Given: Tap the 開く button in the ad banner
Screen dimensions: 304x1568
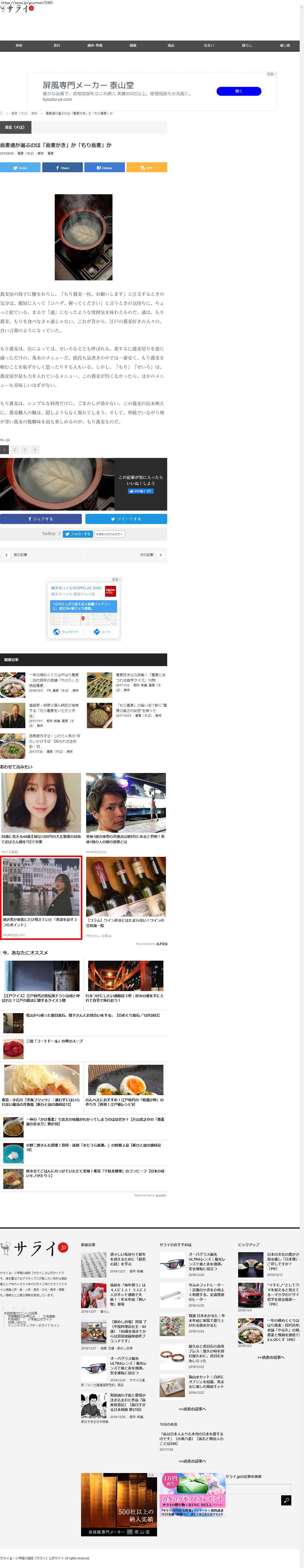Looking at the screenshot, I should pos(239,91).
